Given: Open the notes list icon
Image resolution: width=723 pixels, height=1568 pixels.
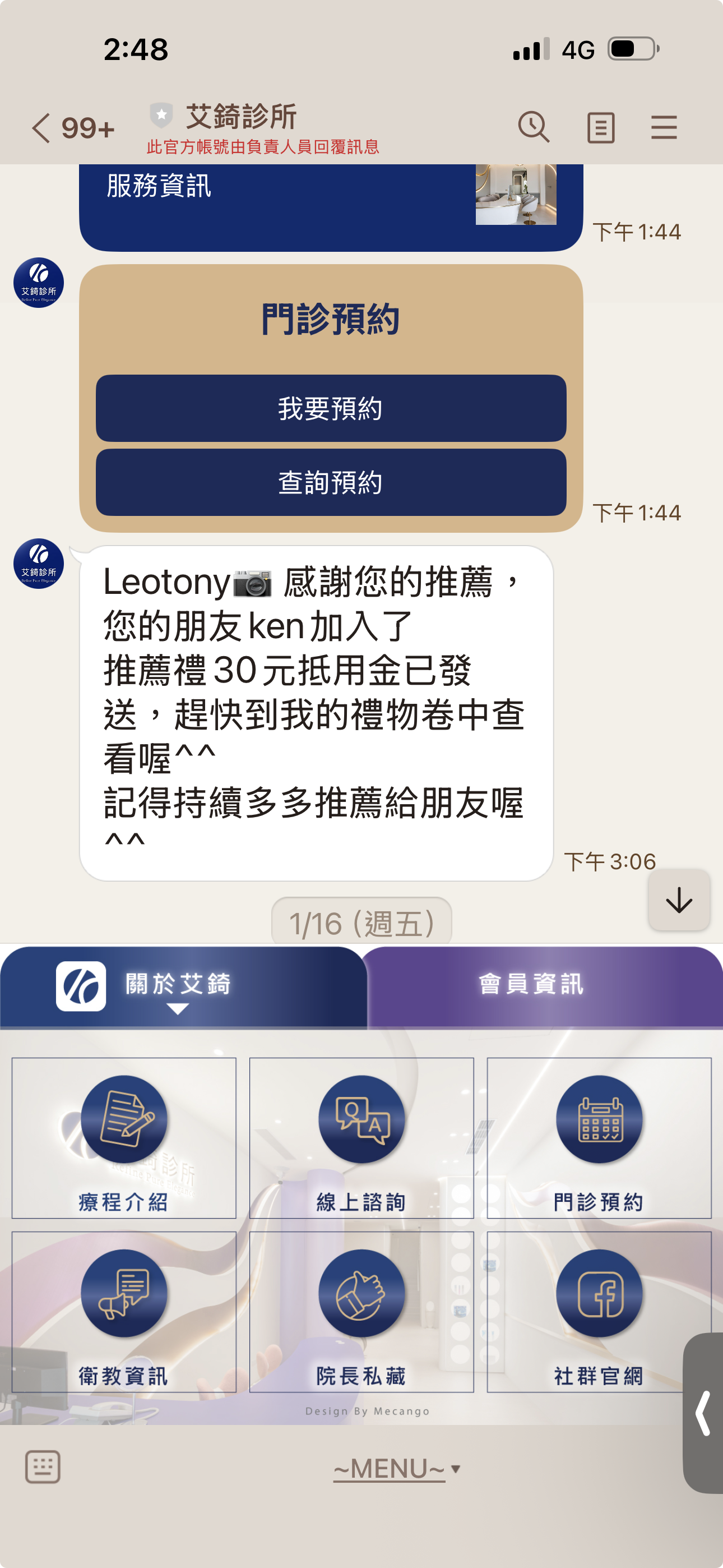Looking at the screenshot, I should pyautogui.click(x=600, y=128).
